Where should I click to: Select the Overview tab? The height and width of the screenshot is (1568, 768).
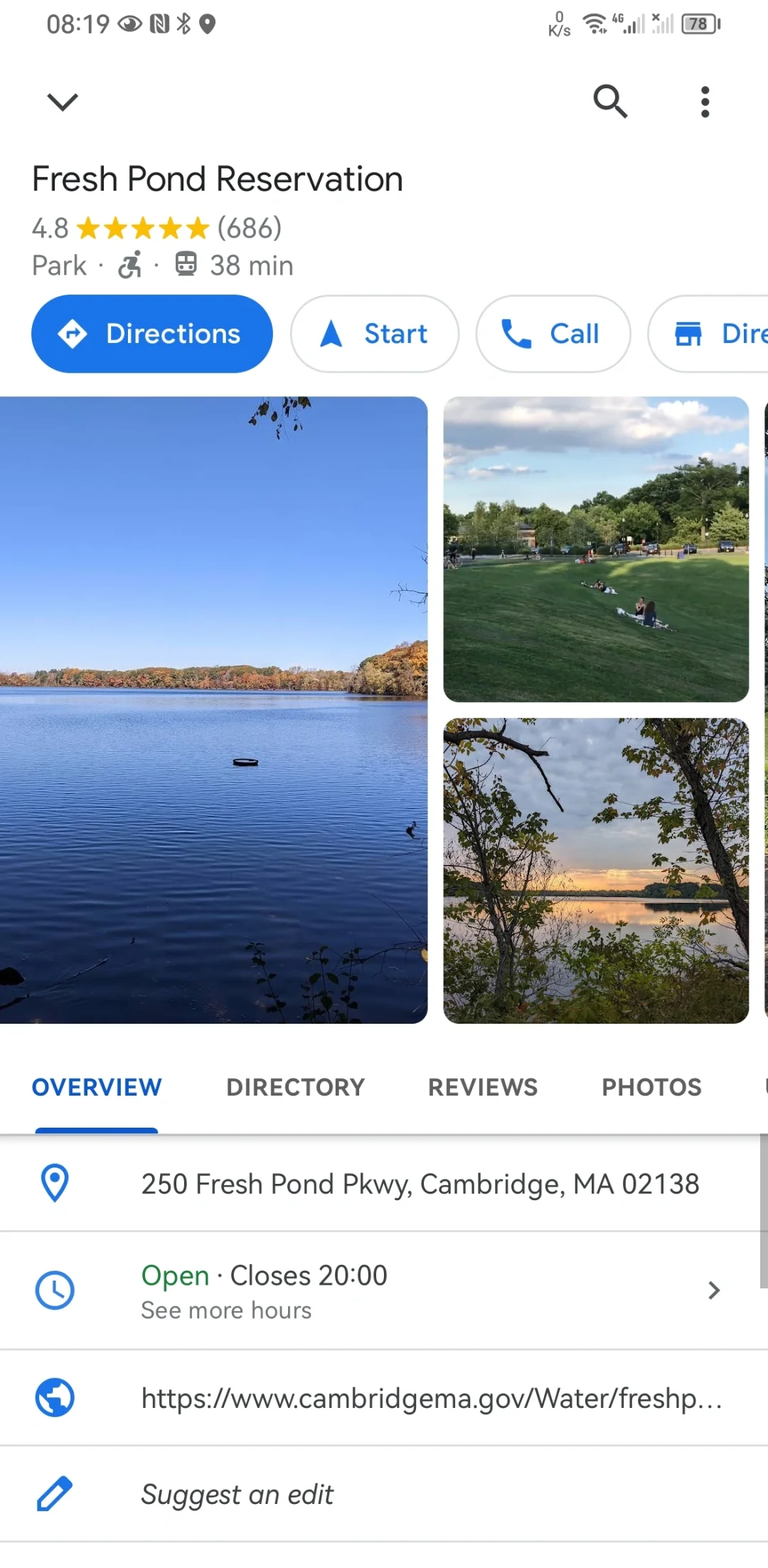pos(97,1087)
